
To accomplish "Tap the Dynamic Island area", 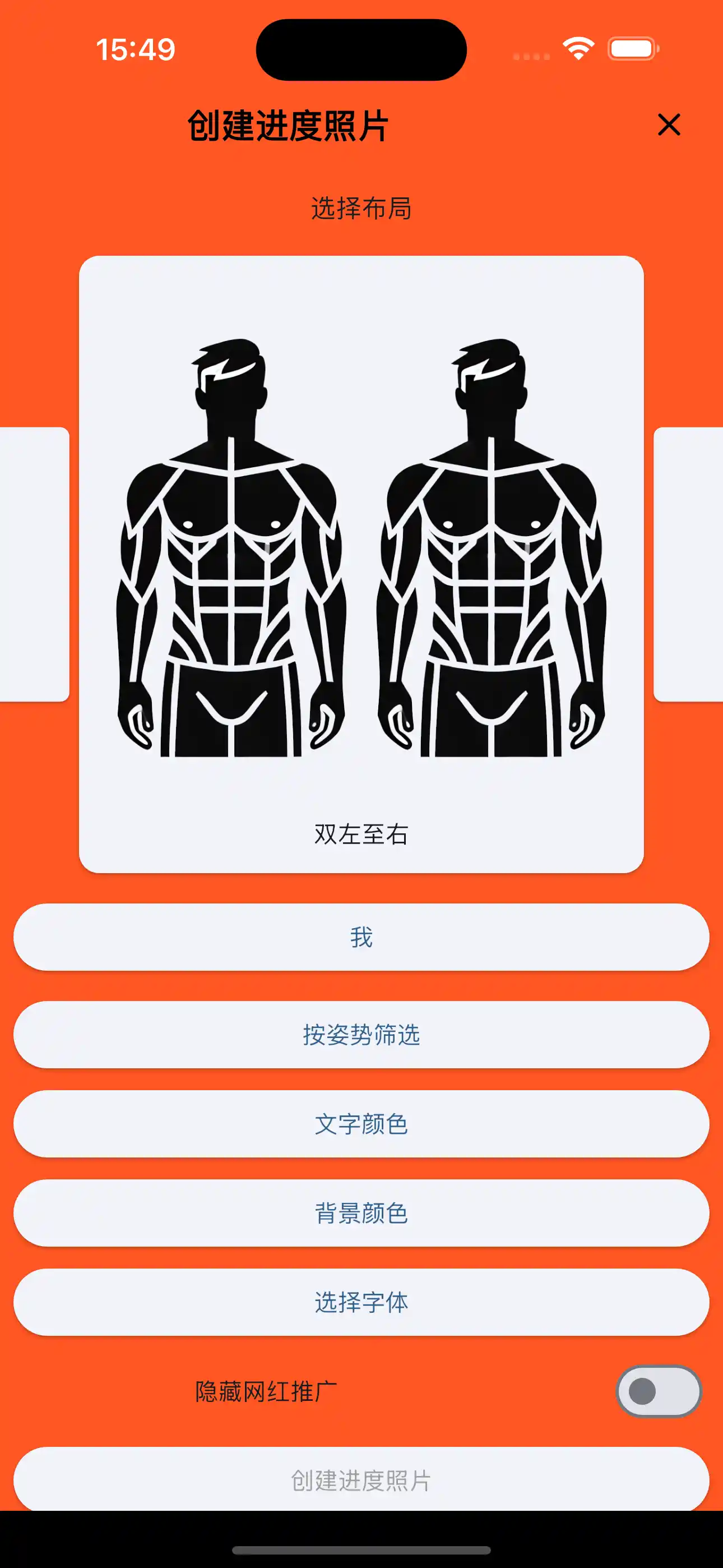I will tap(361, 50).
